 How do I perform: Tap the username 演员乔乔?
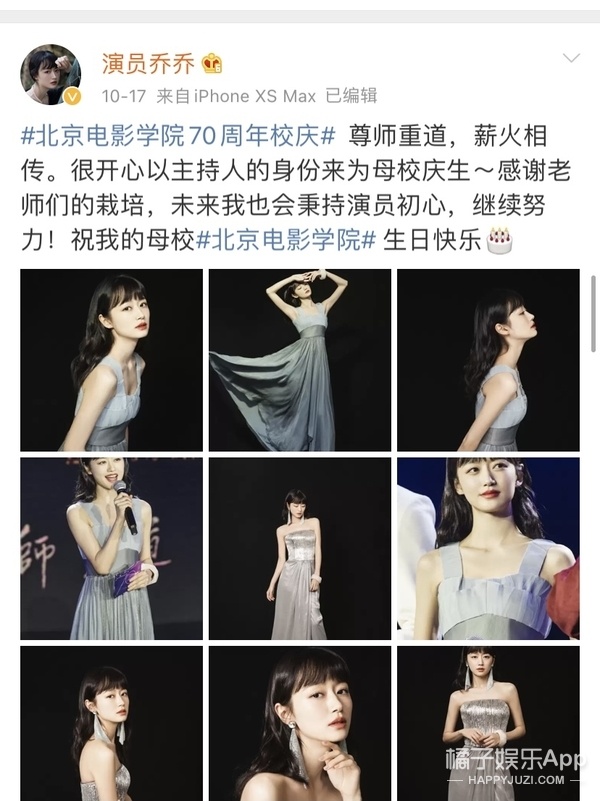147,64
